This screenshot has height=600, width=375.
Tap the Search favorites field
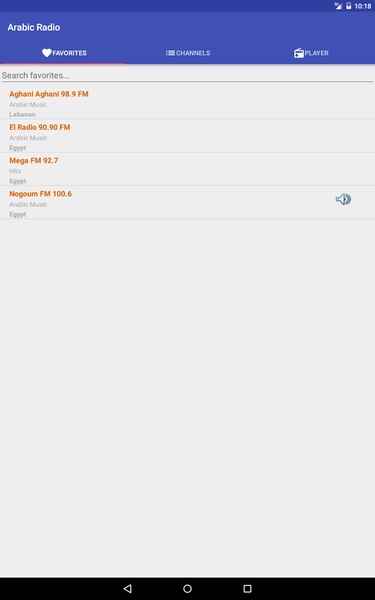(x=187, y=75)
